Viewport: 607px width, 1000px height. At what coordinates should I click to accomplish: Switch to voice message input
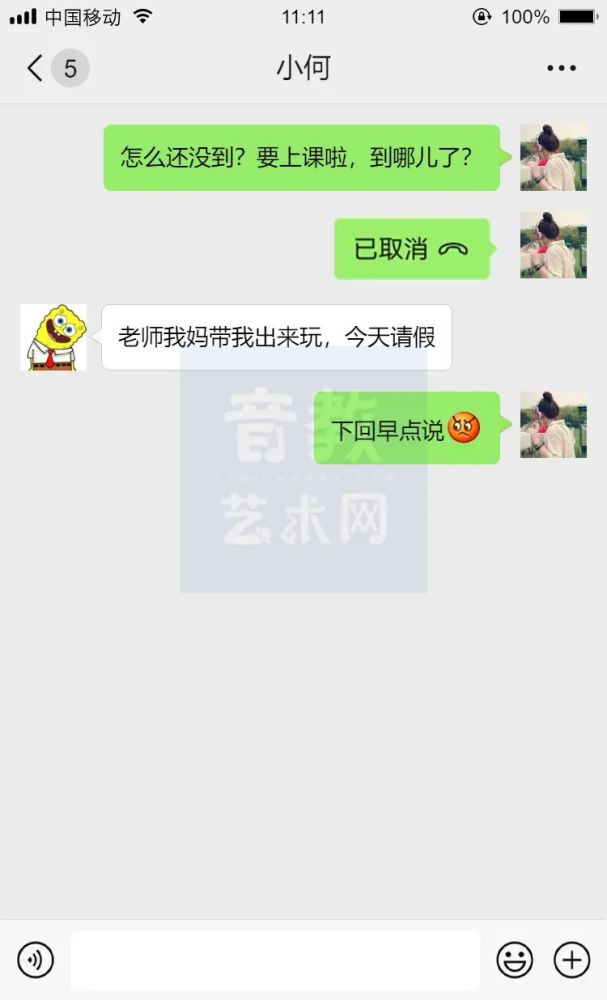tap(36, 959)
